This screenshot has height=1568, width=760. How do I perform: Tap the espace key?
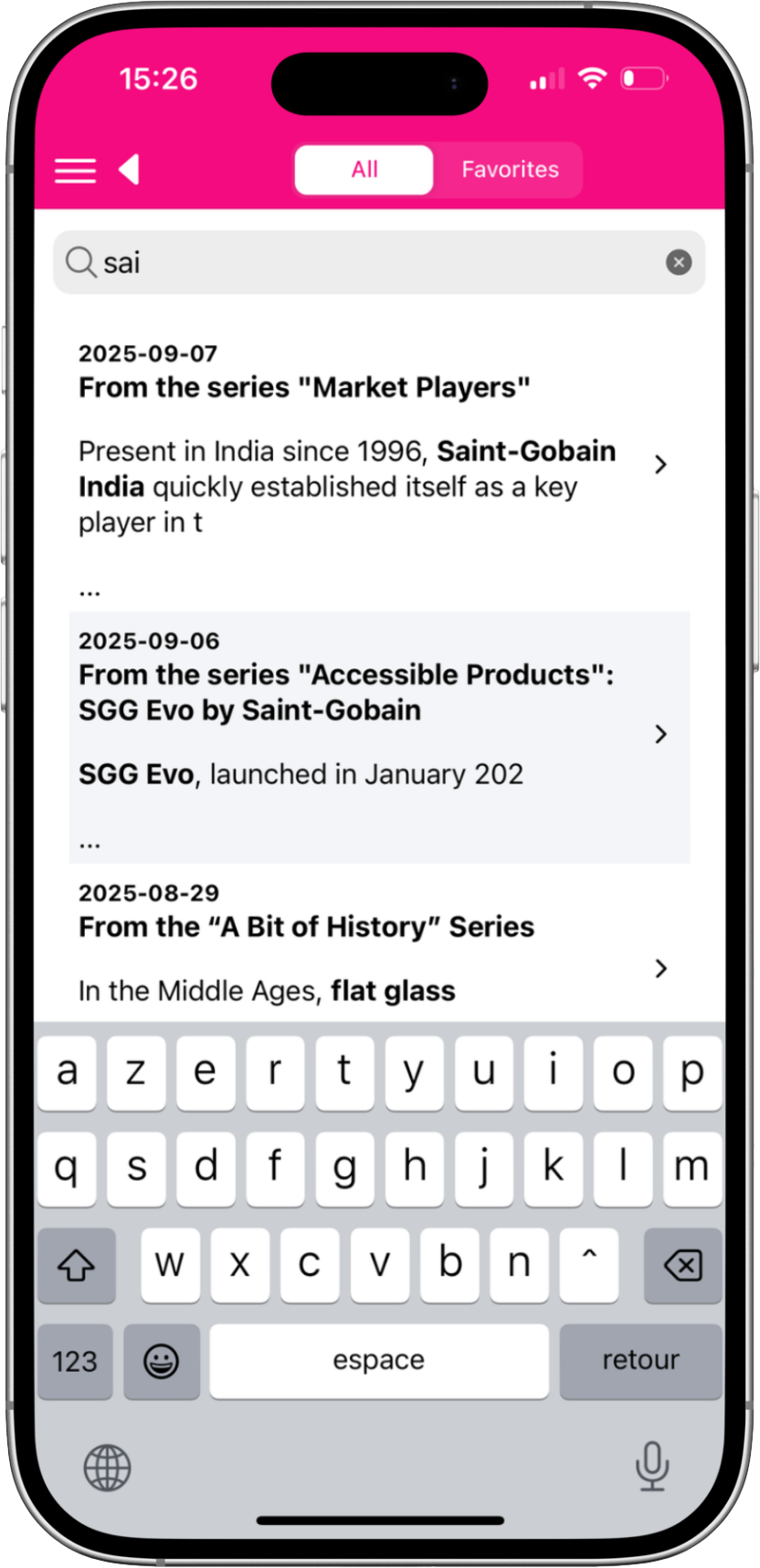coord(378,1361)
